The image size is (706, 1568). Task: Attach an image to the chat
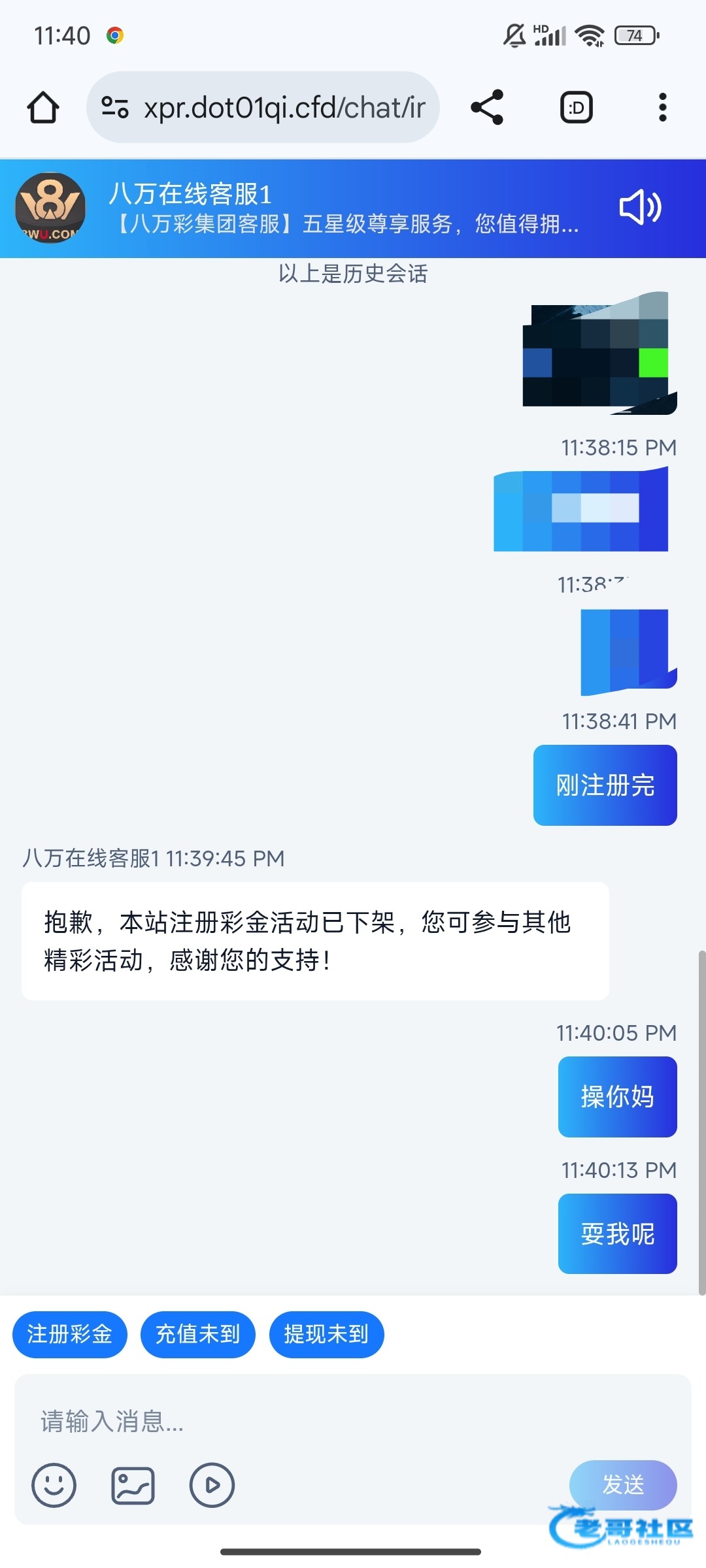133,1485
